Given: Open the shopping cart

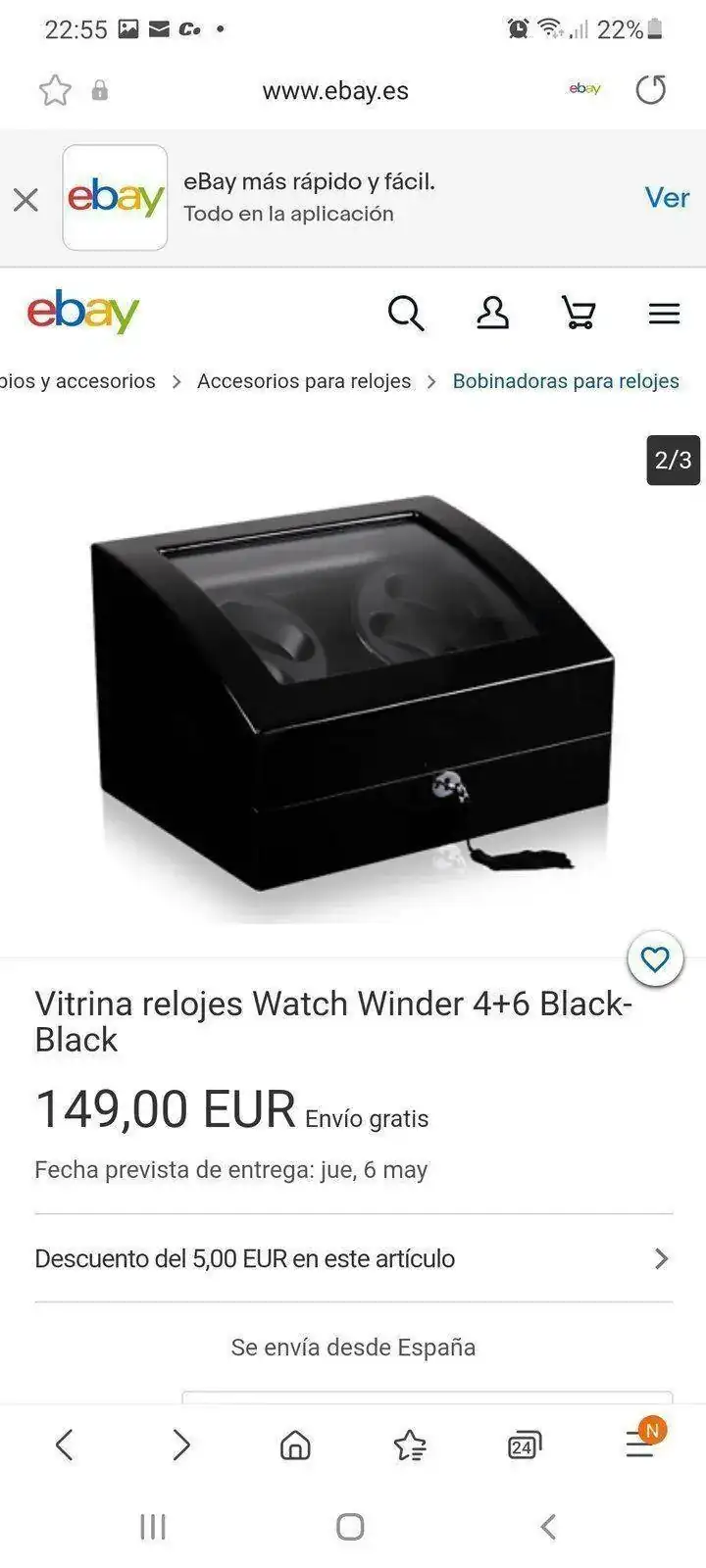Looking at the screenshot, I should tap(579, 314).
